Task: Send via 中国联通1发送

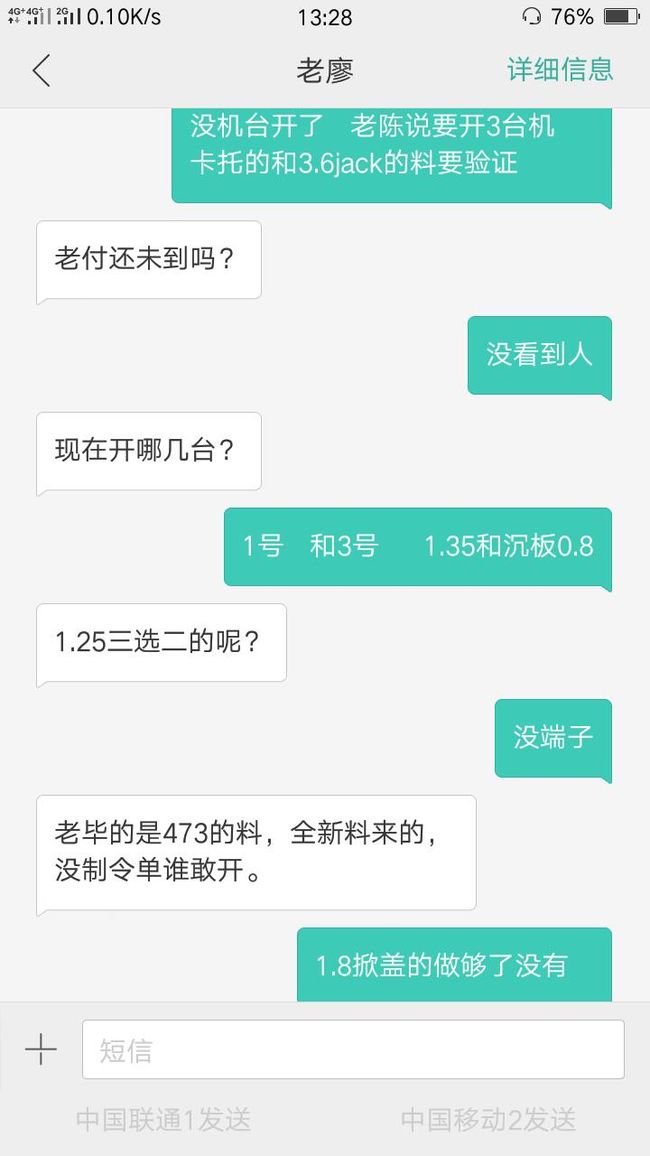Action: (163, 1119)
